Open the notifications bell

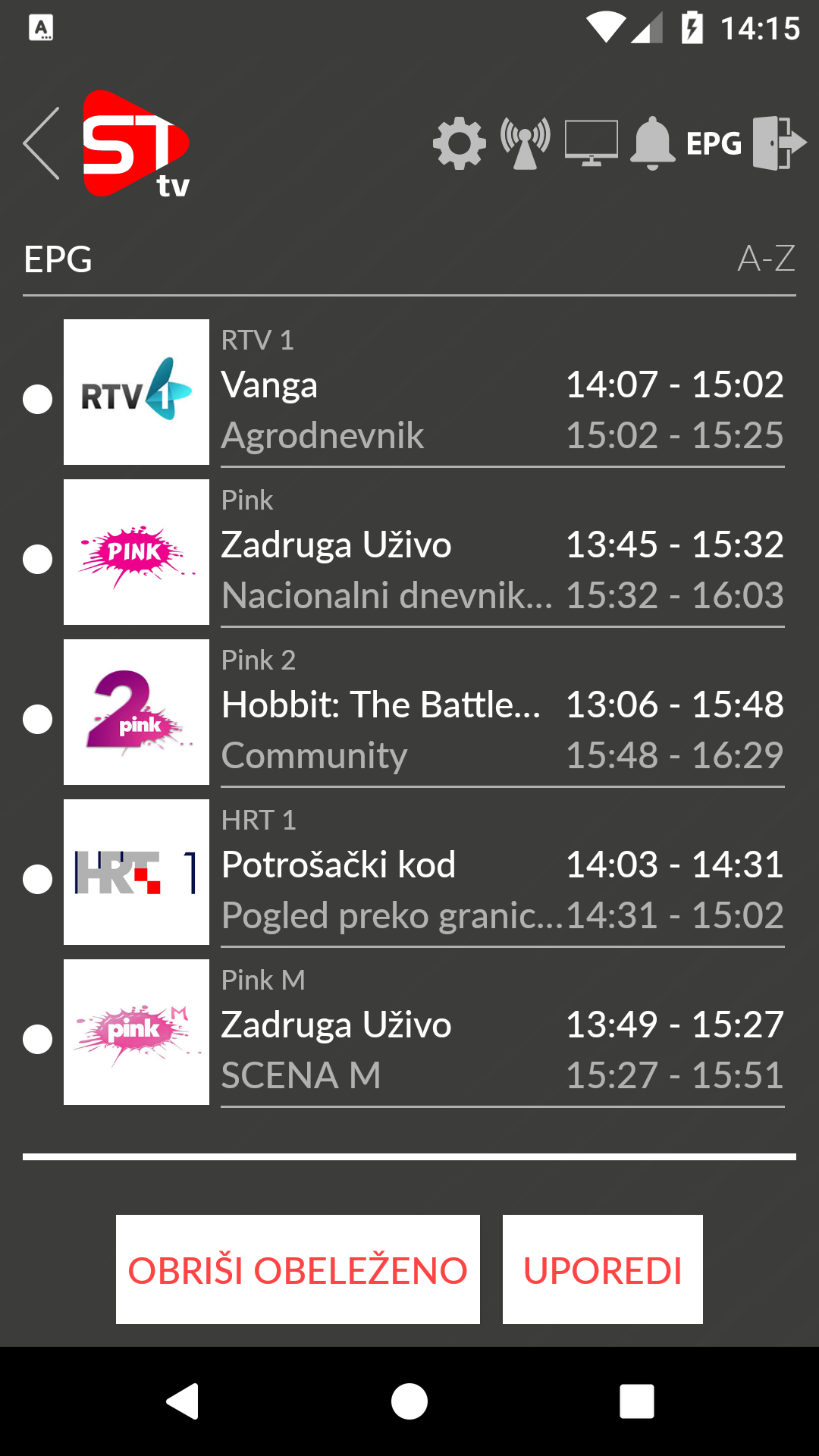(x=652, y=143)
